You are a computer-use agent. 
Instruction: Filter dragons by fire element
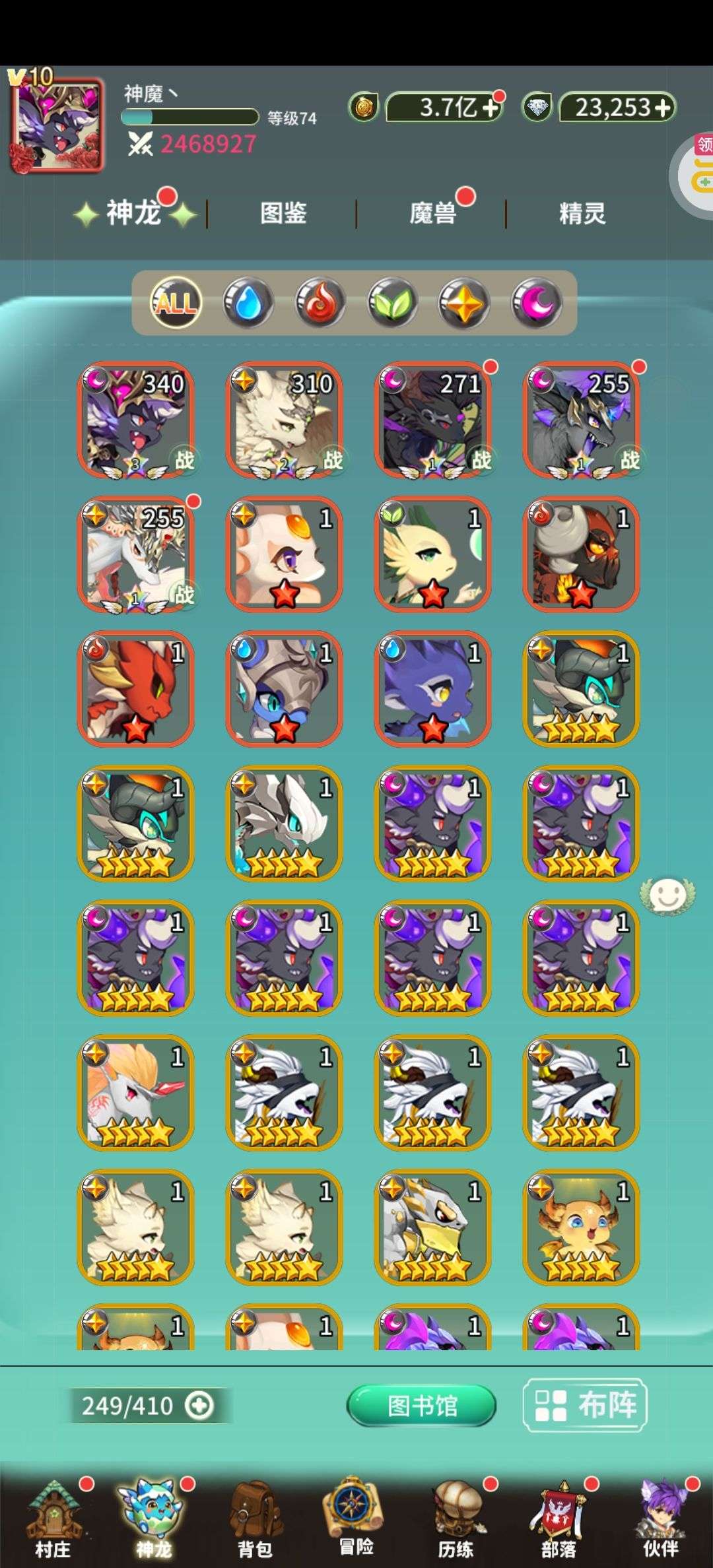[x=320, y=303]
